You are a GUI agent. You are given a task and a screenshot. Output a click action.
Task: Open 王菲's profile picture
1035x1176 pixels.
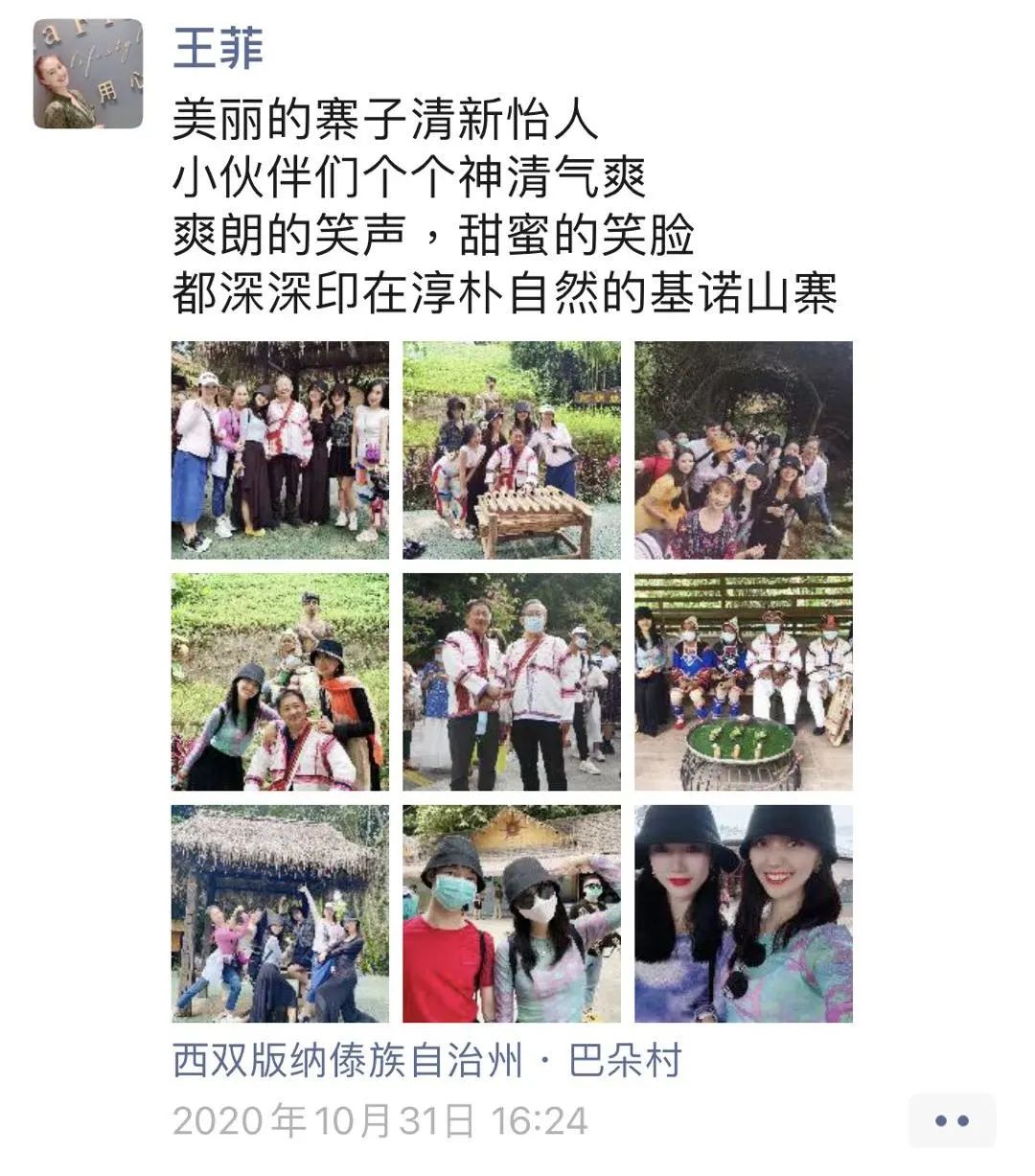[88, 75]
